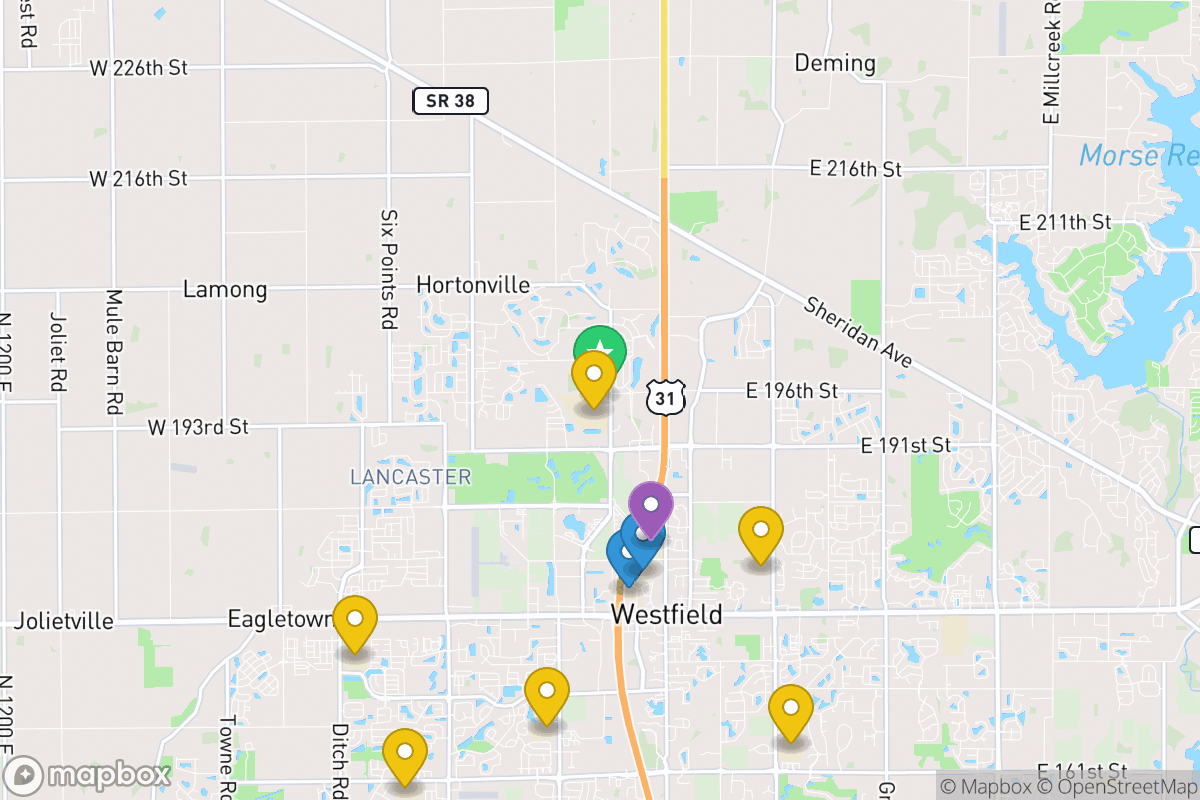
Task: Select the purple pin above Westfield
Action: coord(651,504)
